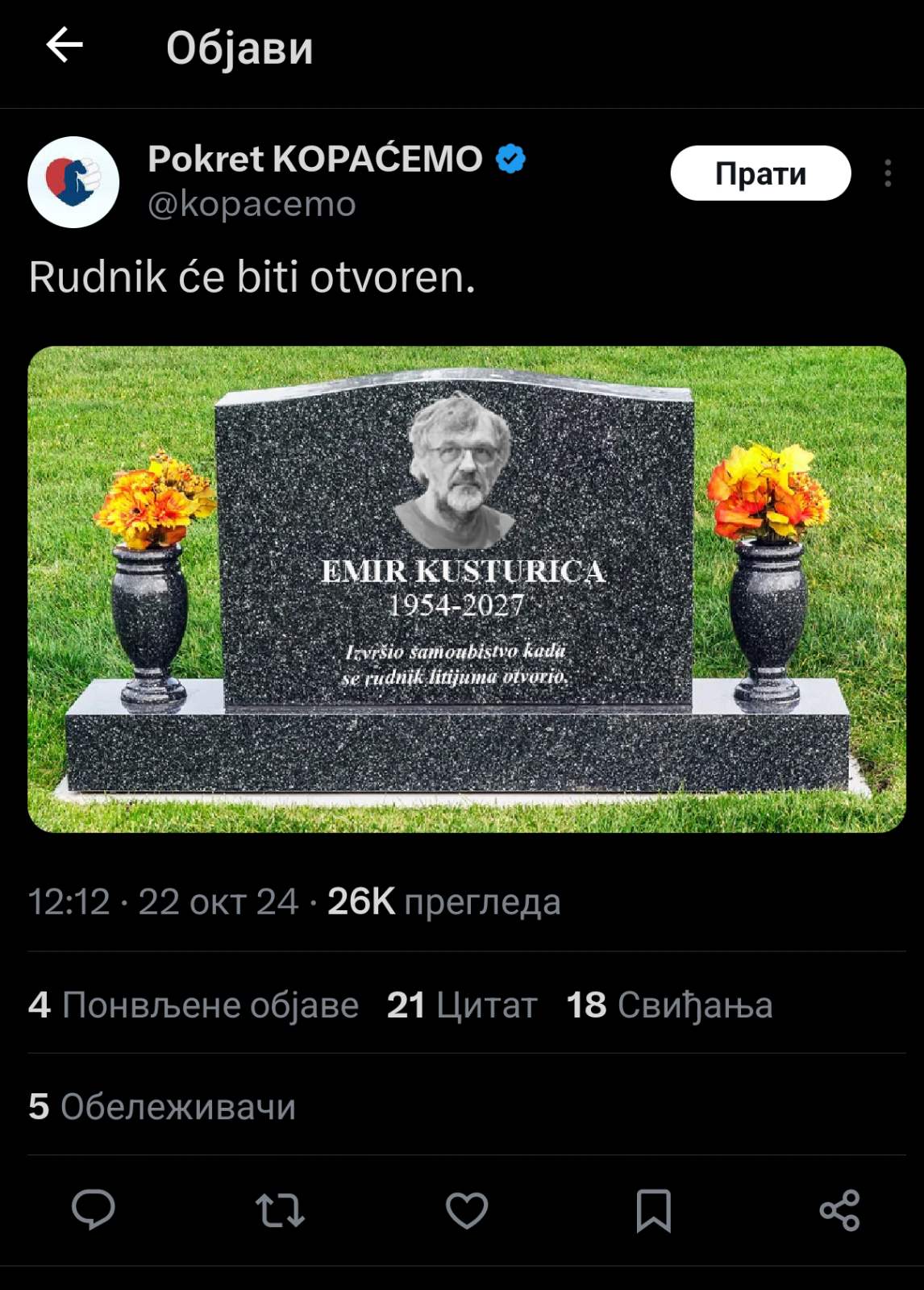The image size is (924, 1290).
Task: Share the post via share icon
Action: coord(839,1209)
